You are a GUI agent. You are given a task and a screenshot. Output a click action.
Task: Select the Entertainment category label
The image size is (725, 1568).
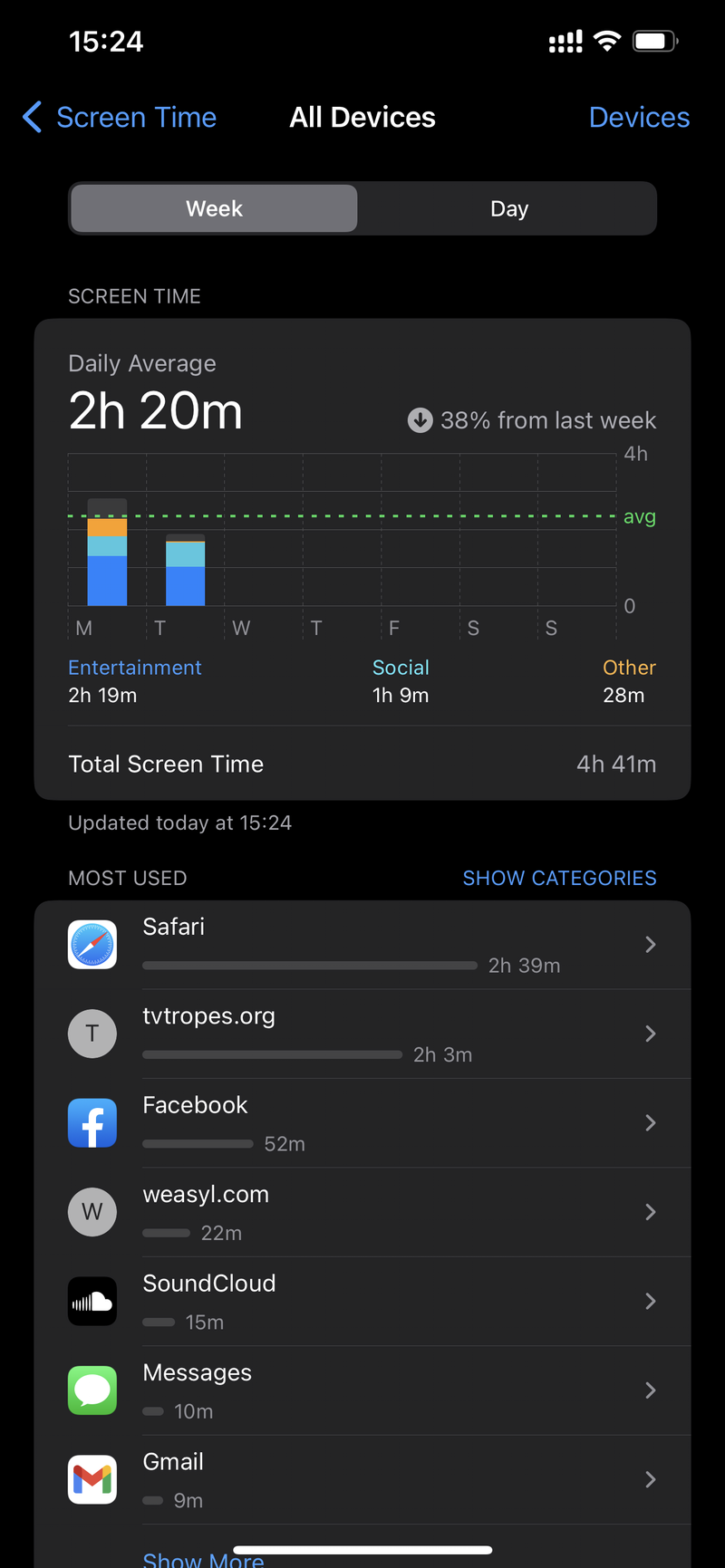click(134, 668)
